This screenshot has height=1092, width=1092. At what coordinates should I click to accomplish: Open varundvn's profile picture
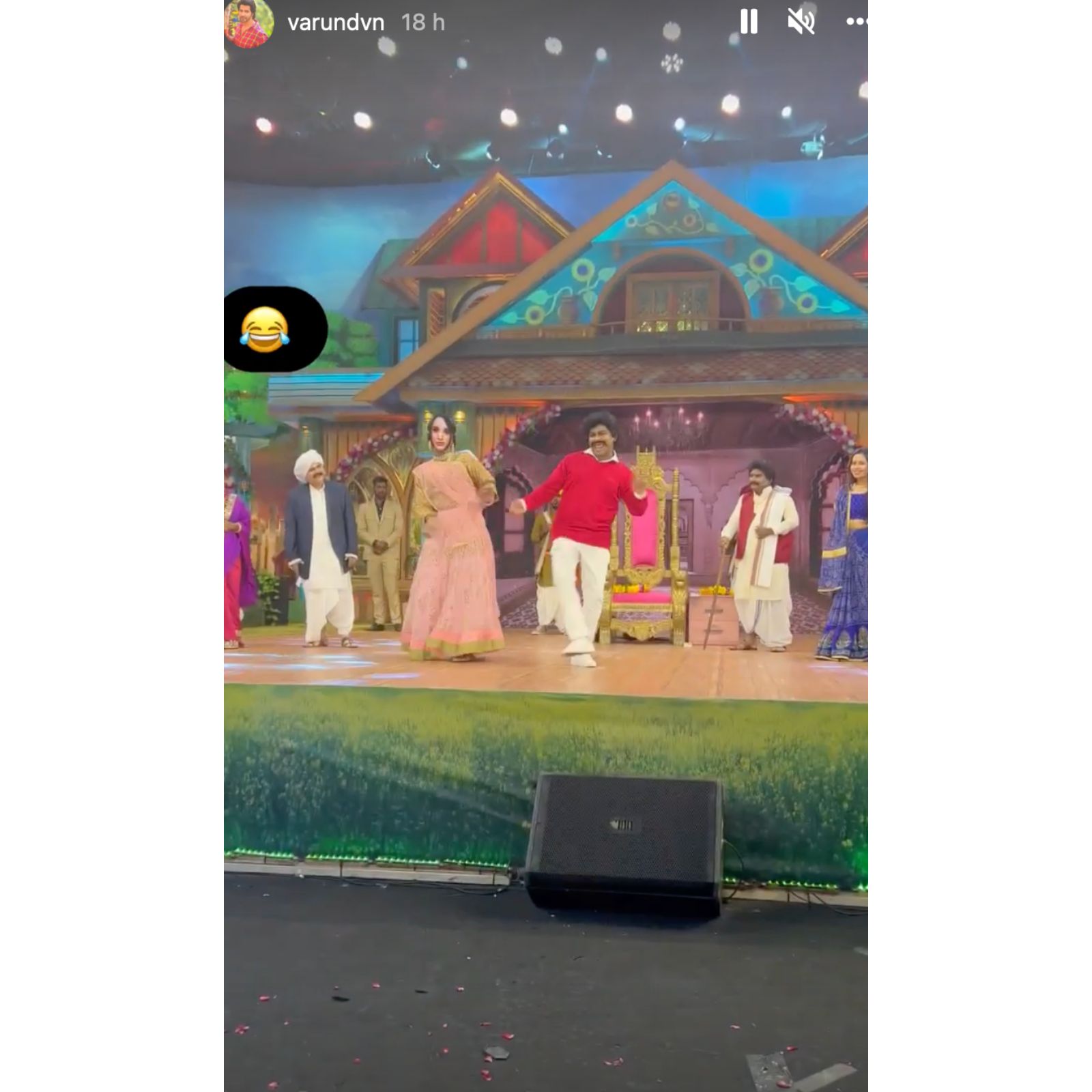[x=249, y=23]
